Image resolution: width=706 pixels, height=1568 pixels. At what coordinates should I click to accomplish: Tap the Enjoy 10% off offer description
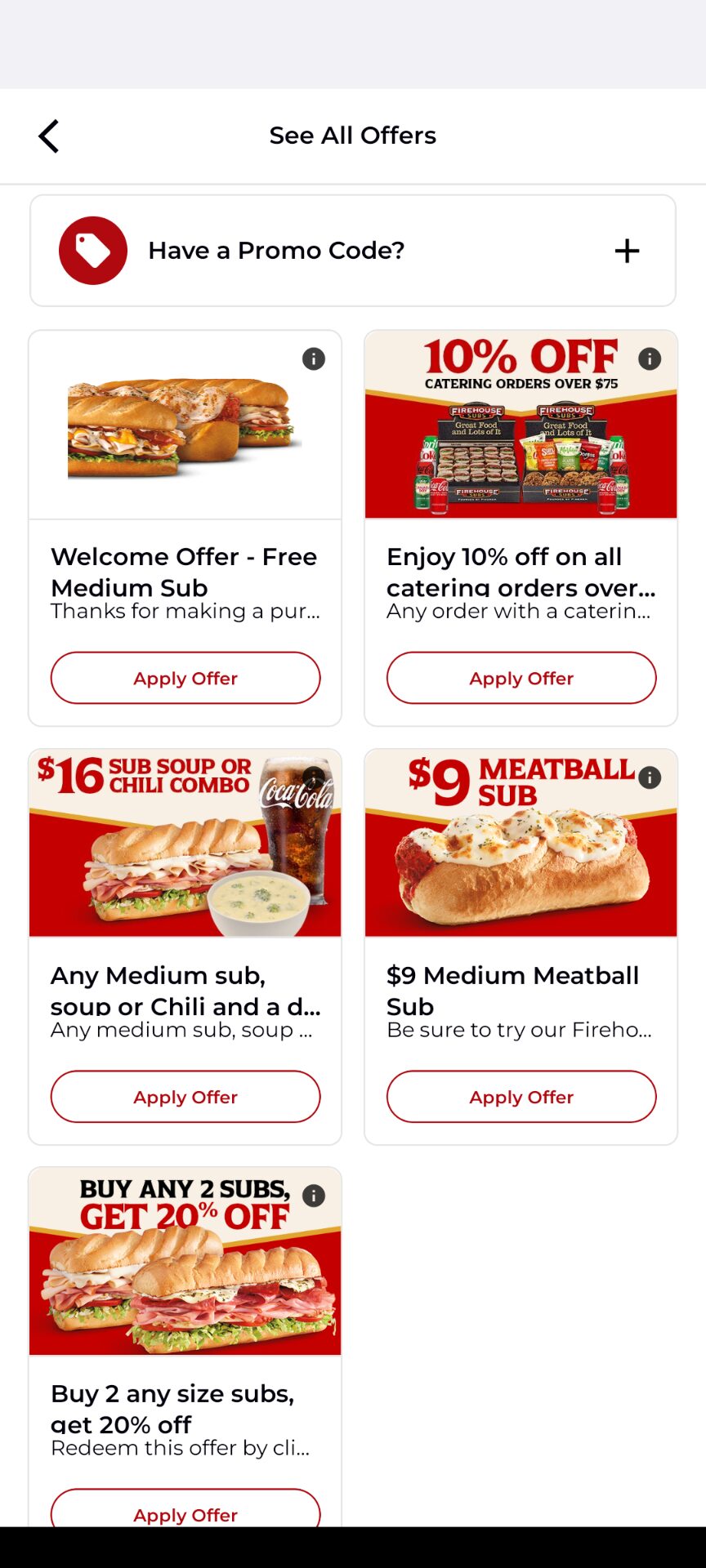click(x=504, y=572)
